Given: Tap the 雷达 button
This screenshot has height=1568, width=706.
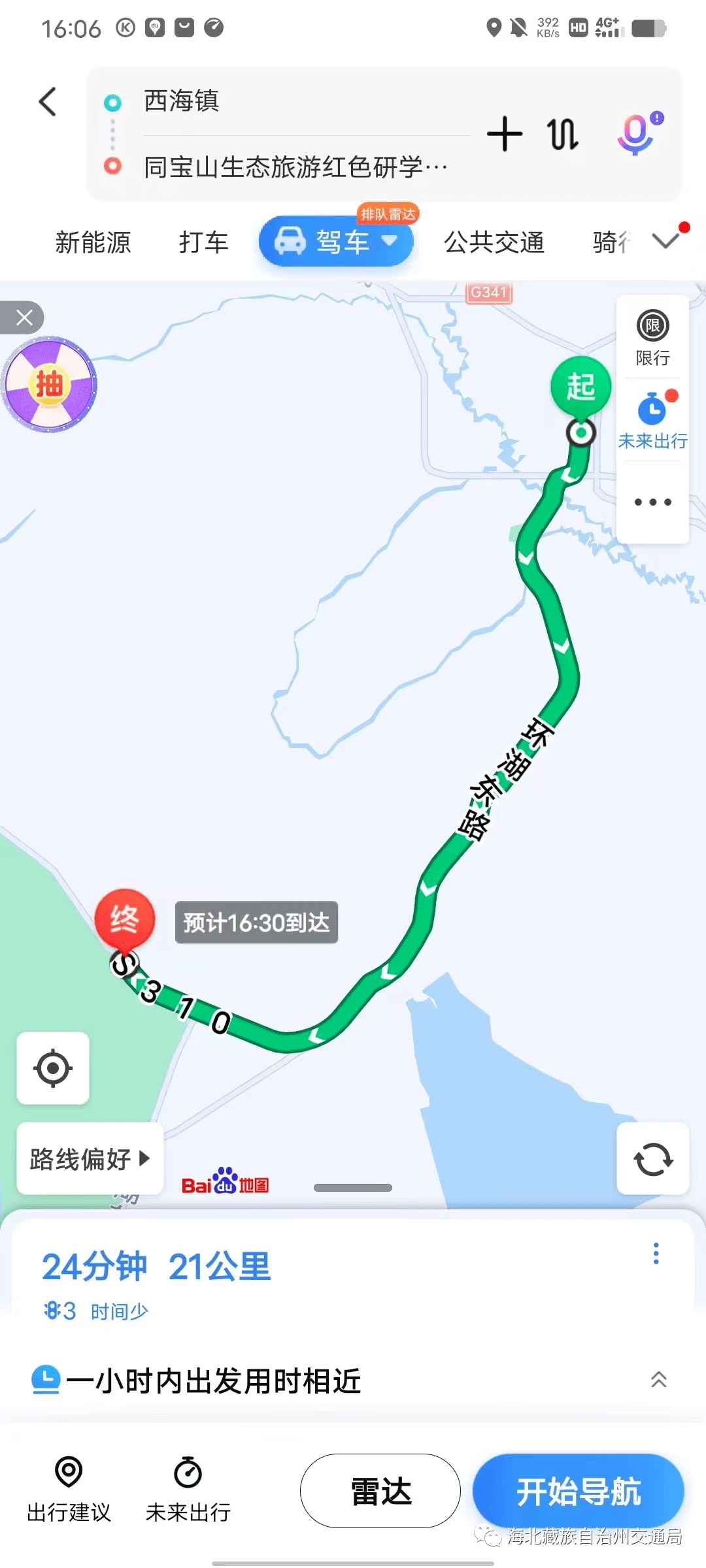Looking at the screenshot, I should (380, 1491).
